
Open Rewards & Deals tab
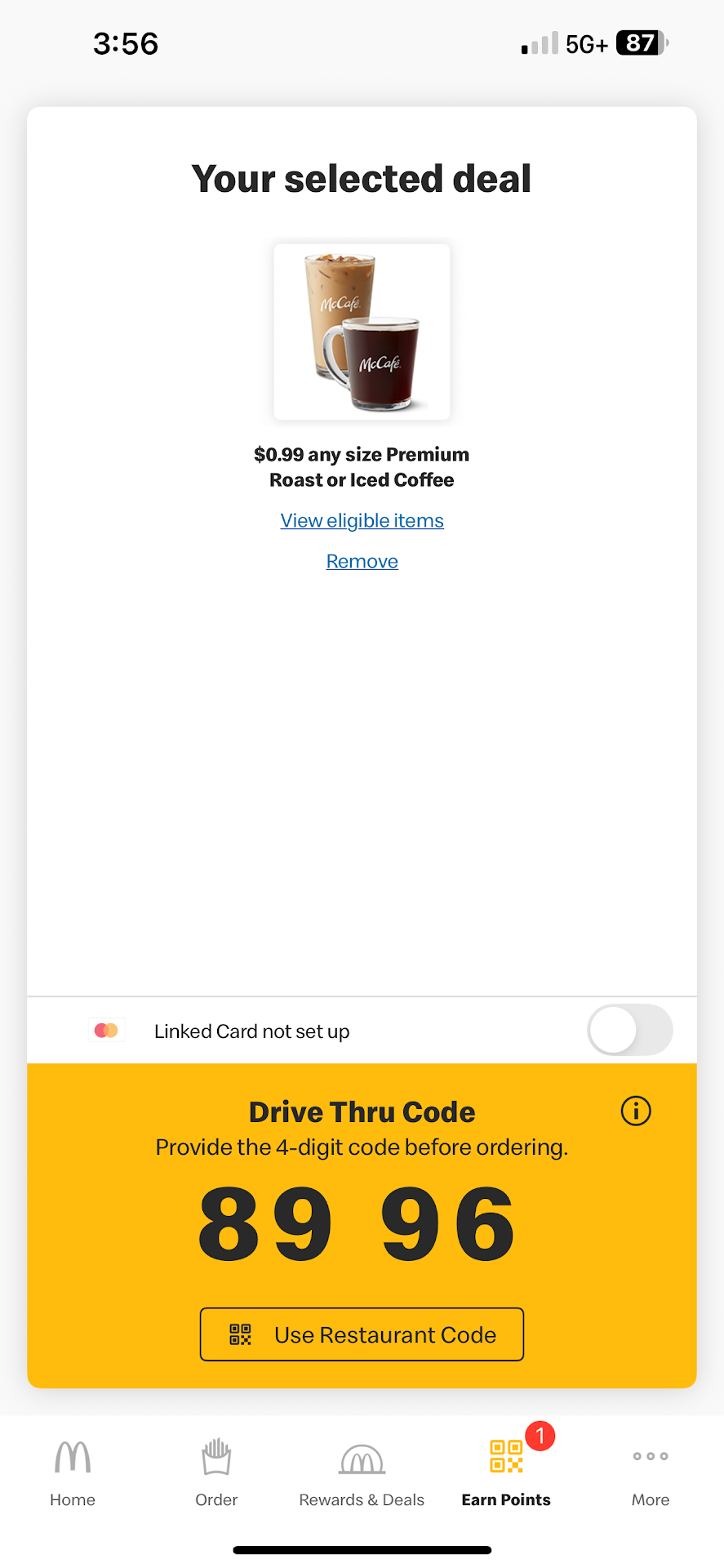point(362,1472)
